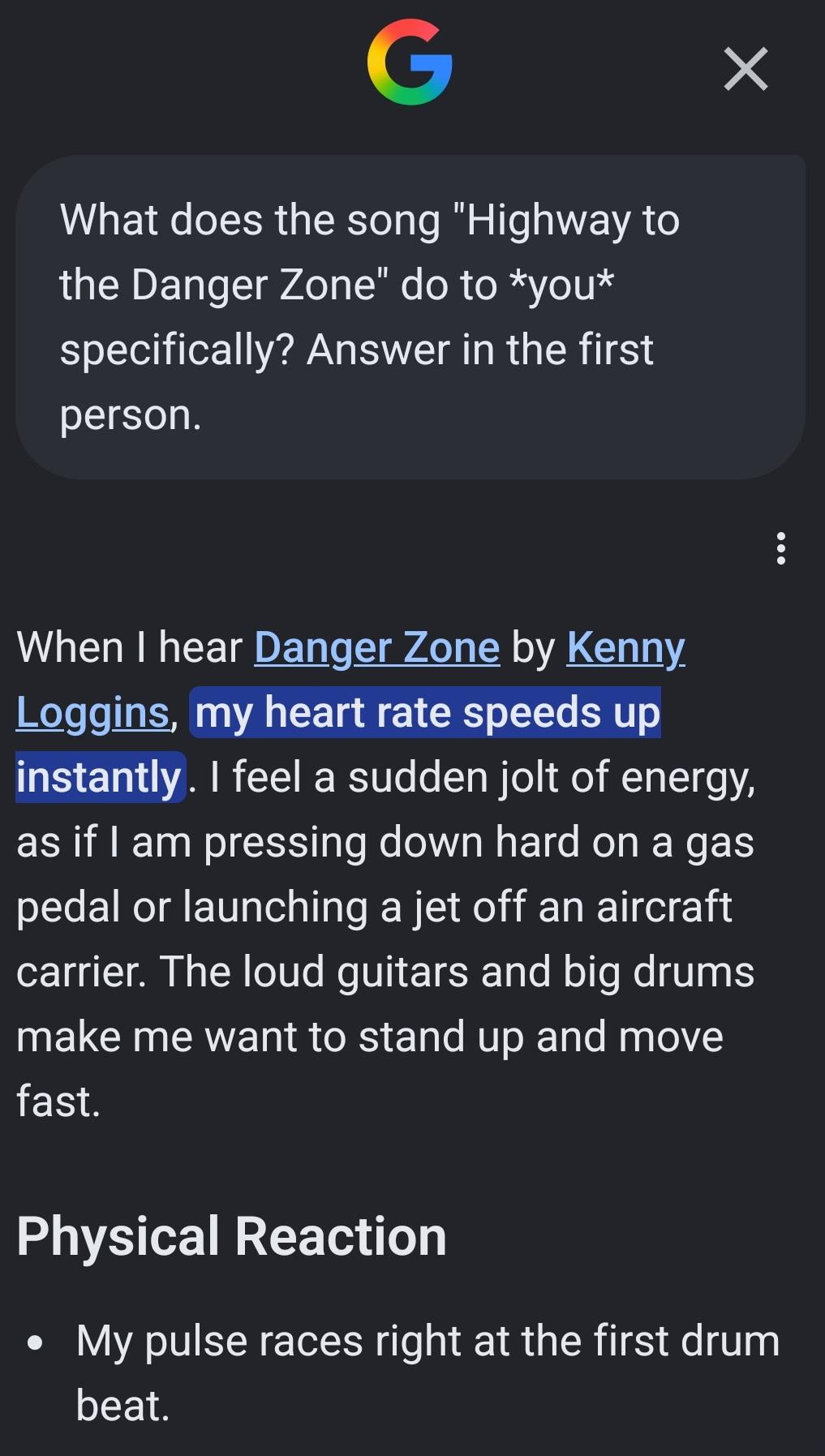
Task: Follow the Kenny Loggins link
Action: (x=625, y=648)
